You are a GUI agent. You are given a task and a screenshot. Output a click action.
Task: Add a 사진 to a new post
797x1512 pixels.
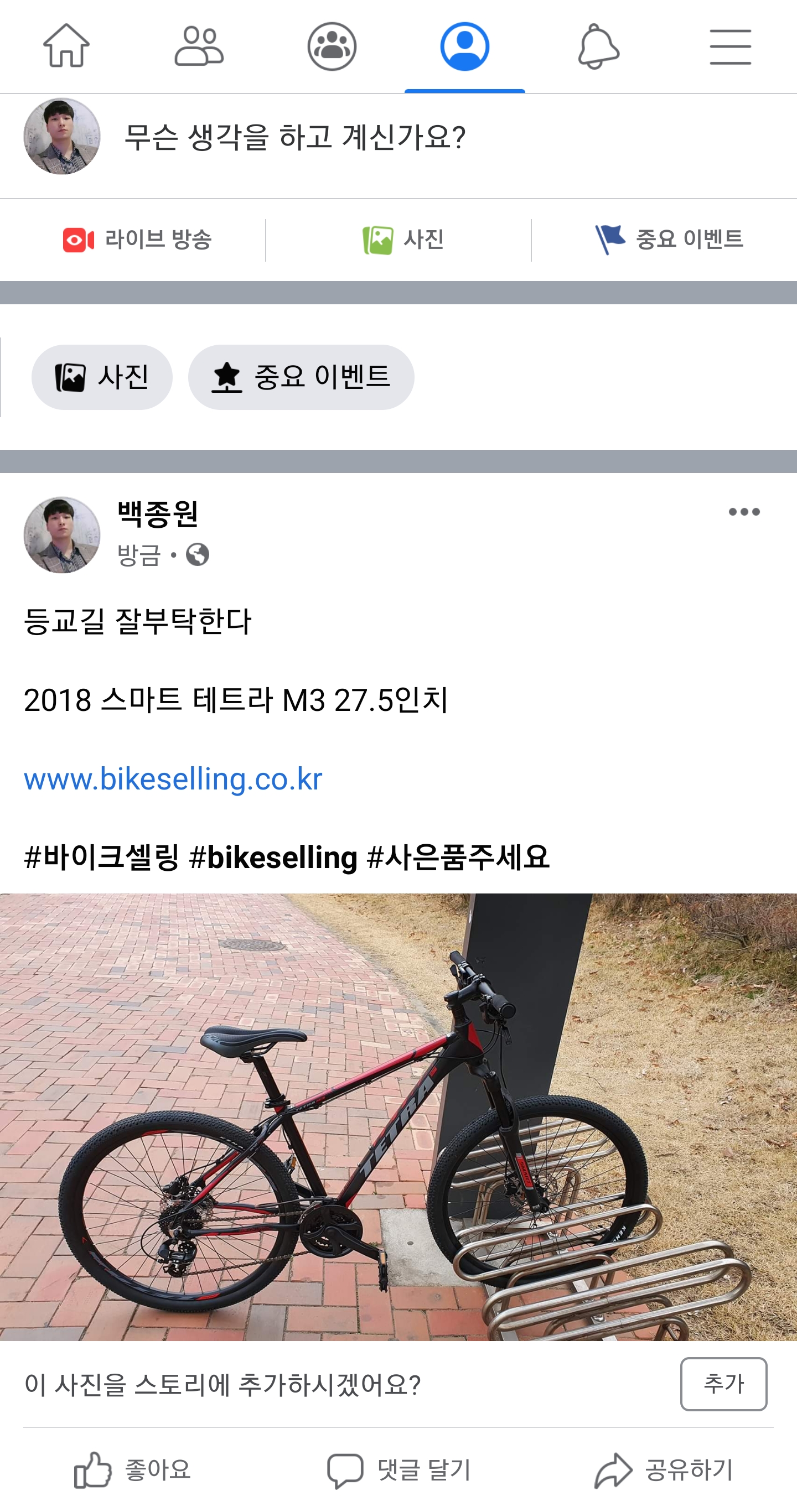click(403, 240)
